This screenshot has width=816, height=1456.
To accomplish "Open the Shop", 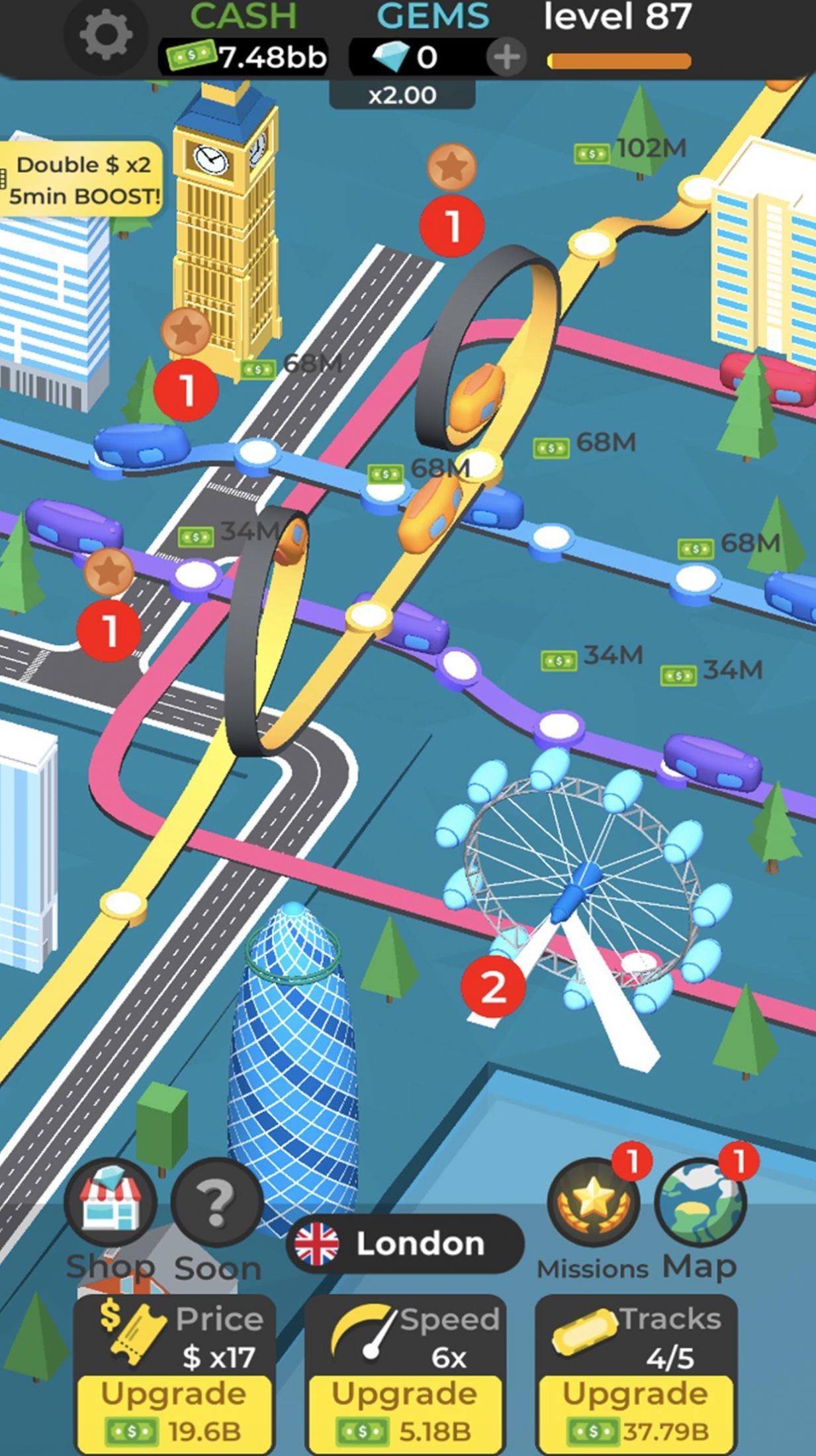I will tap(111, 1203).
